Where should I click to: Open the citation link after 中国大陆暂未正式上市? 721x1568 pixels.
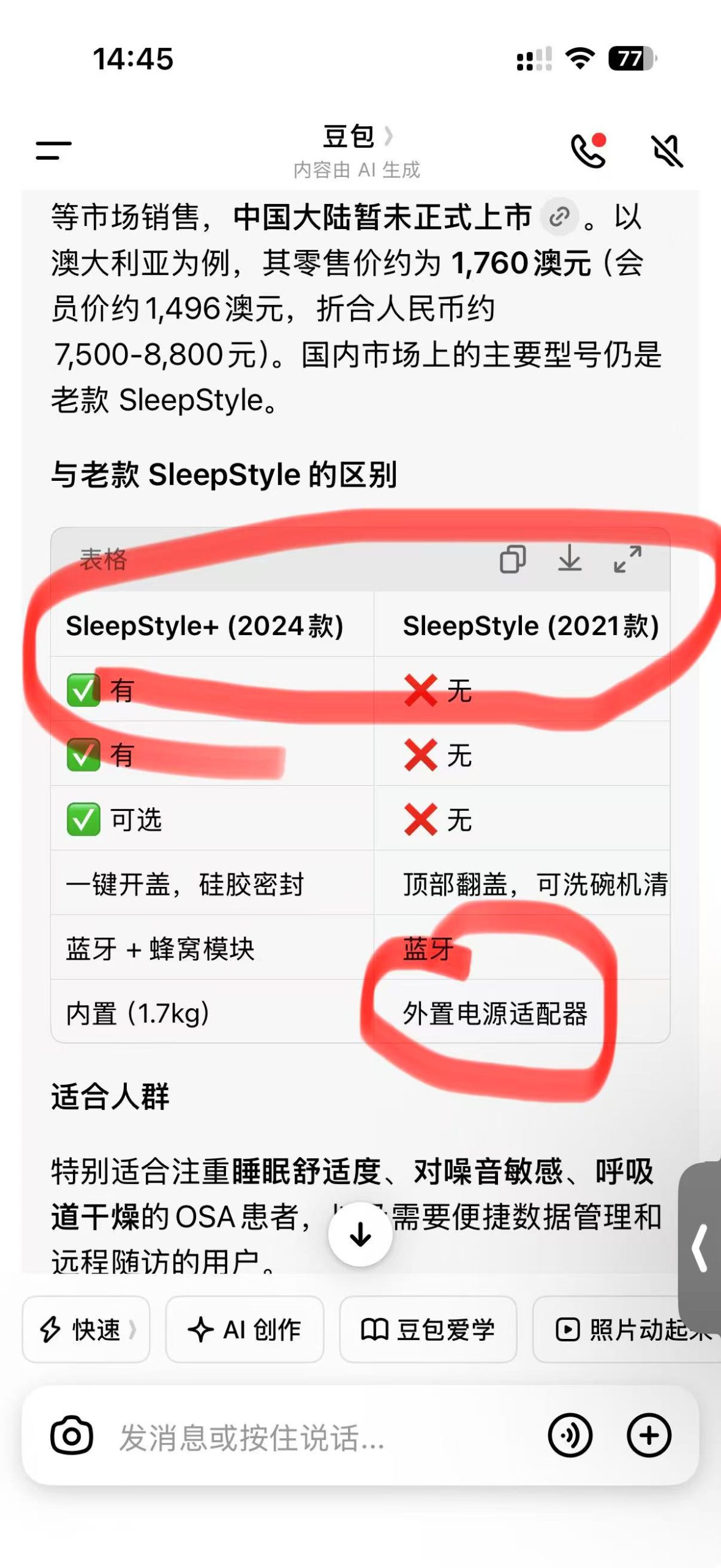[559, 217]
